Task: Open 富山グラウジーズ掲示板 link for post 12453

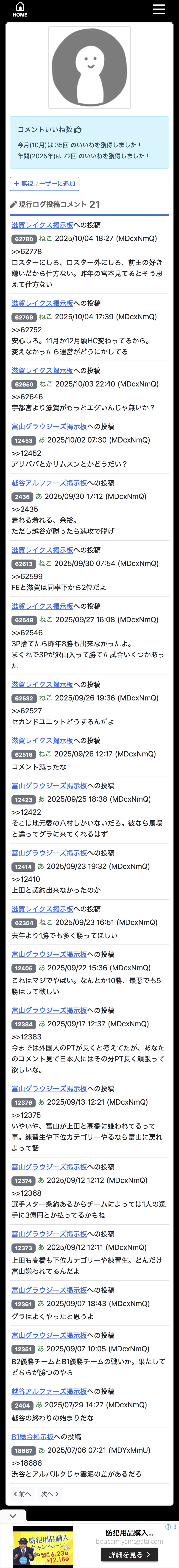Action: [49, 427]
